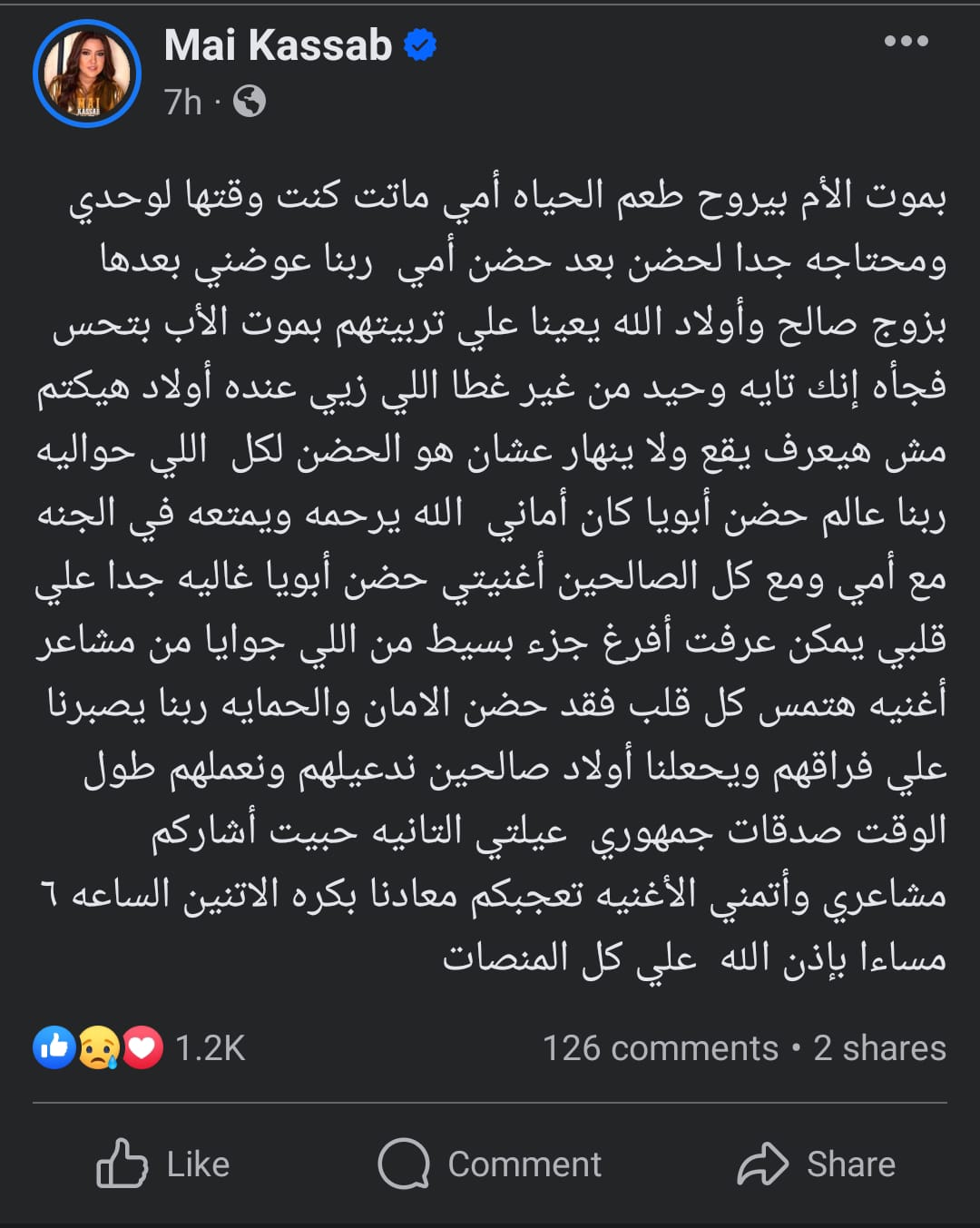
Task: Open the 126 comments
Action: (660, 1048)
